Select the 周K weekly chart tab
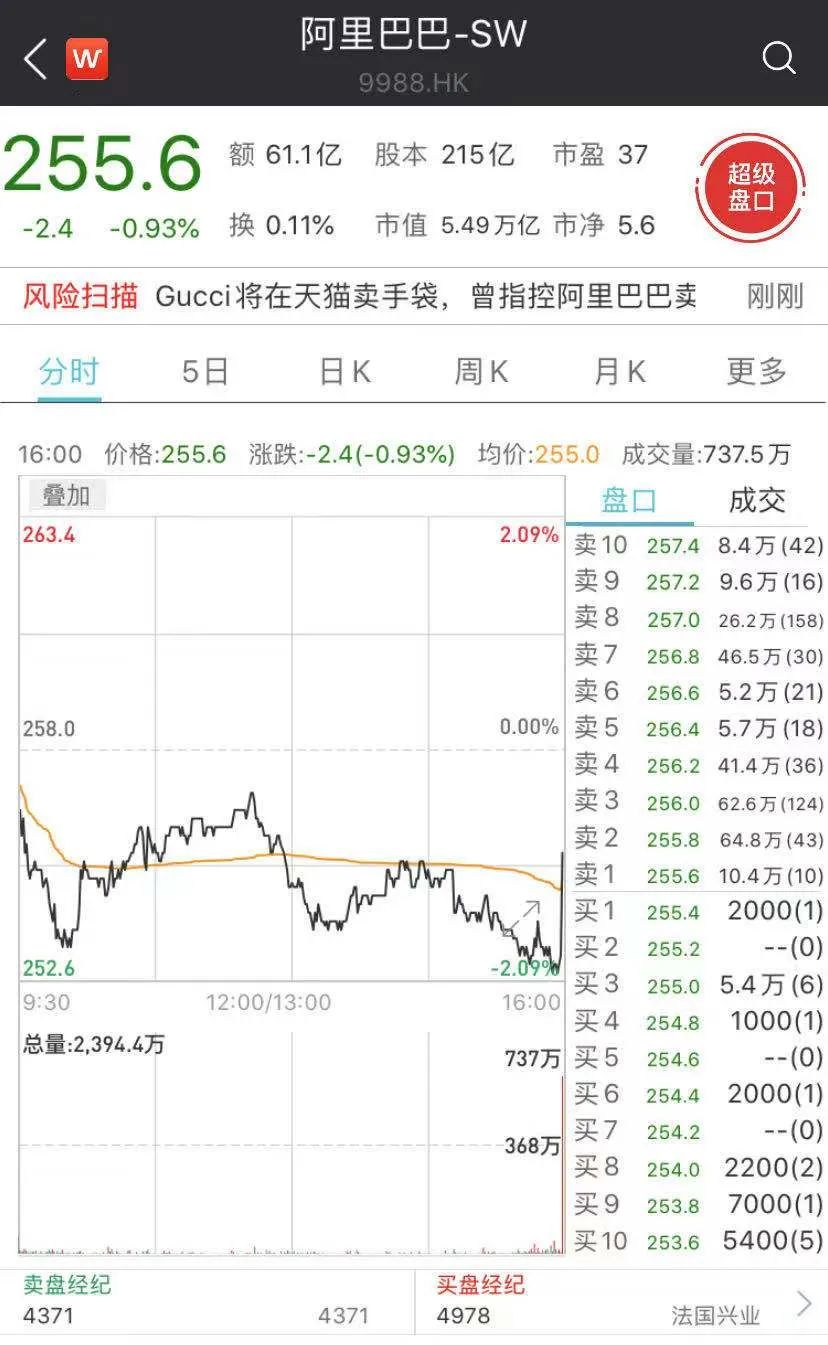 [480, 370]
